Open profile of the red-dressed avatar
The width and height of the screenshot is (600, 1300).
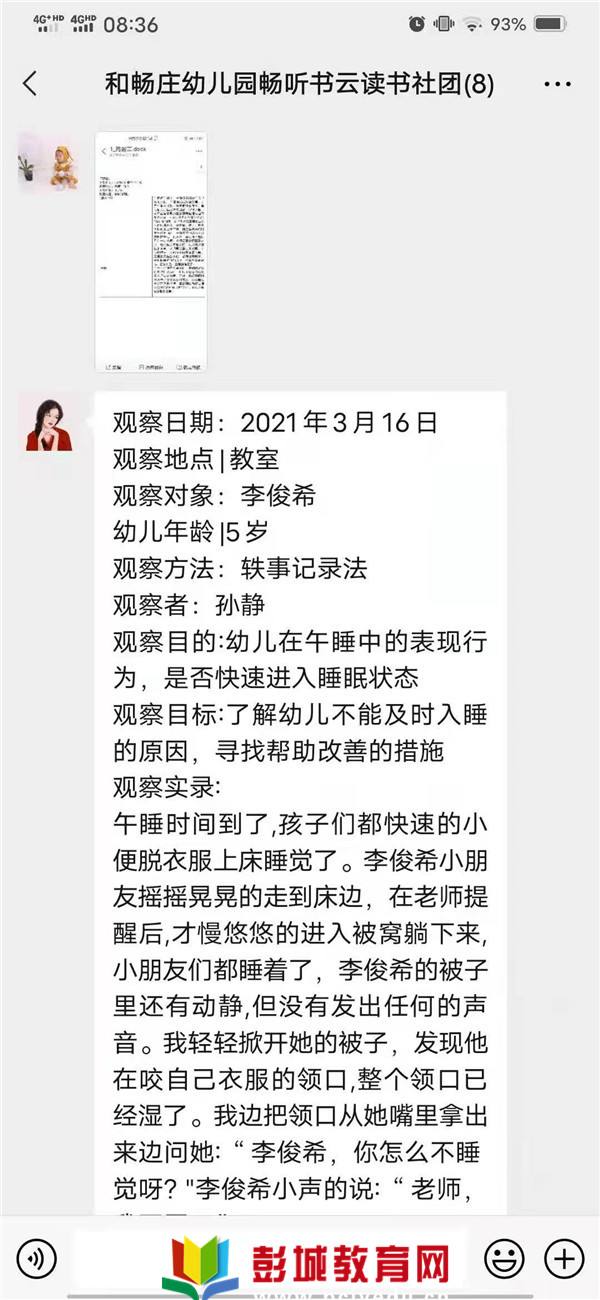click(x=44, y=421)
